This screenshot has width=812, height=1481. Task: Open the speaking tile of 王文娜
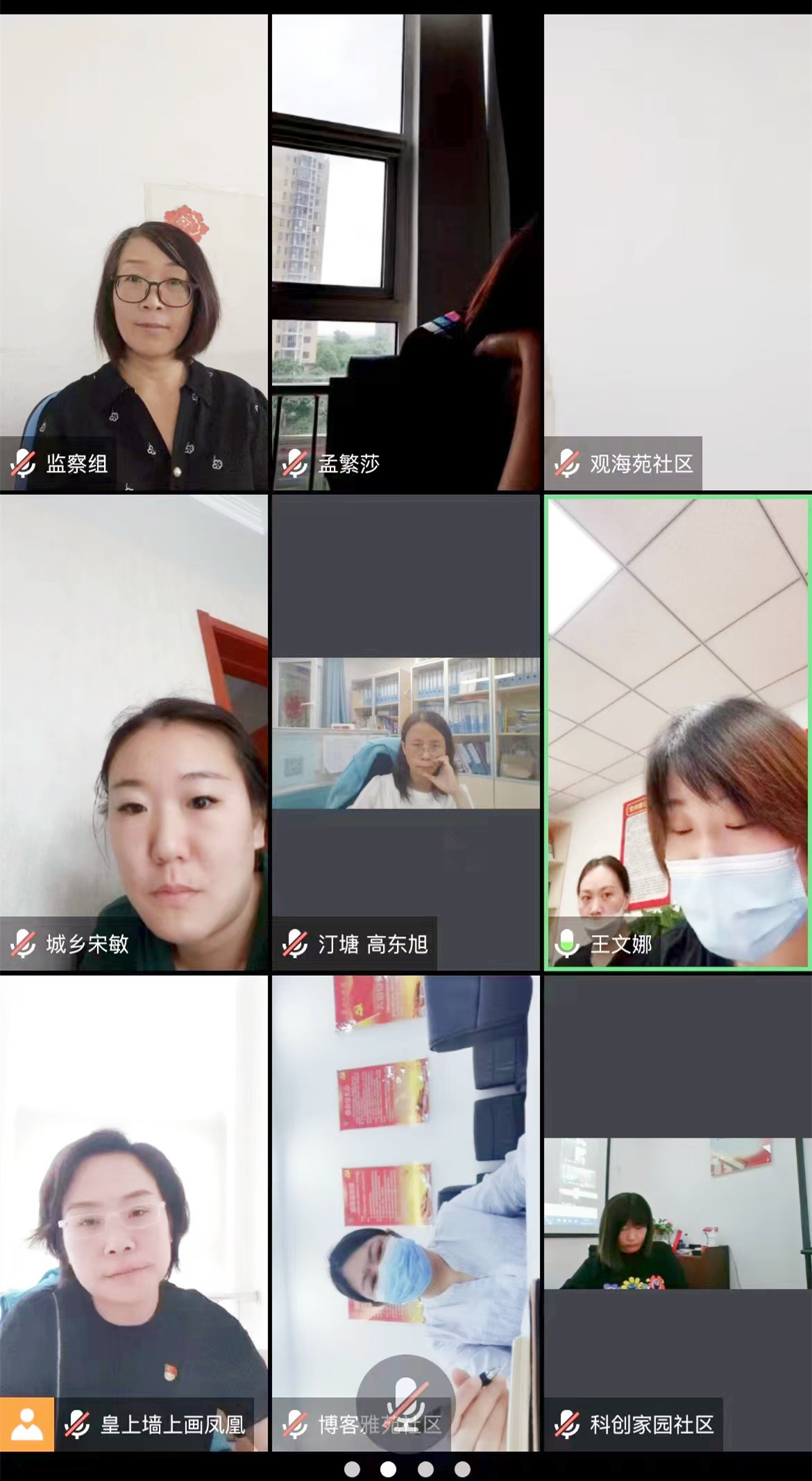[x=677, y=732]
